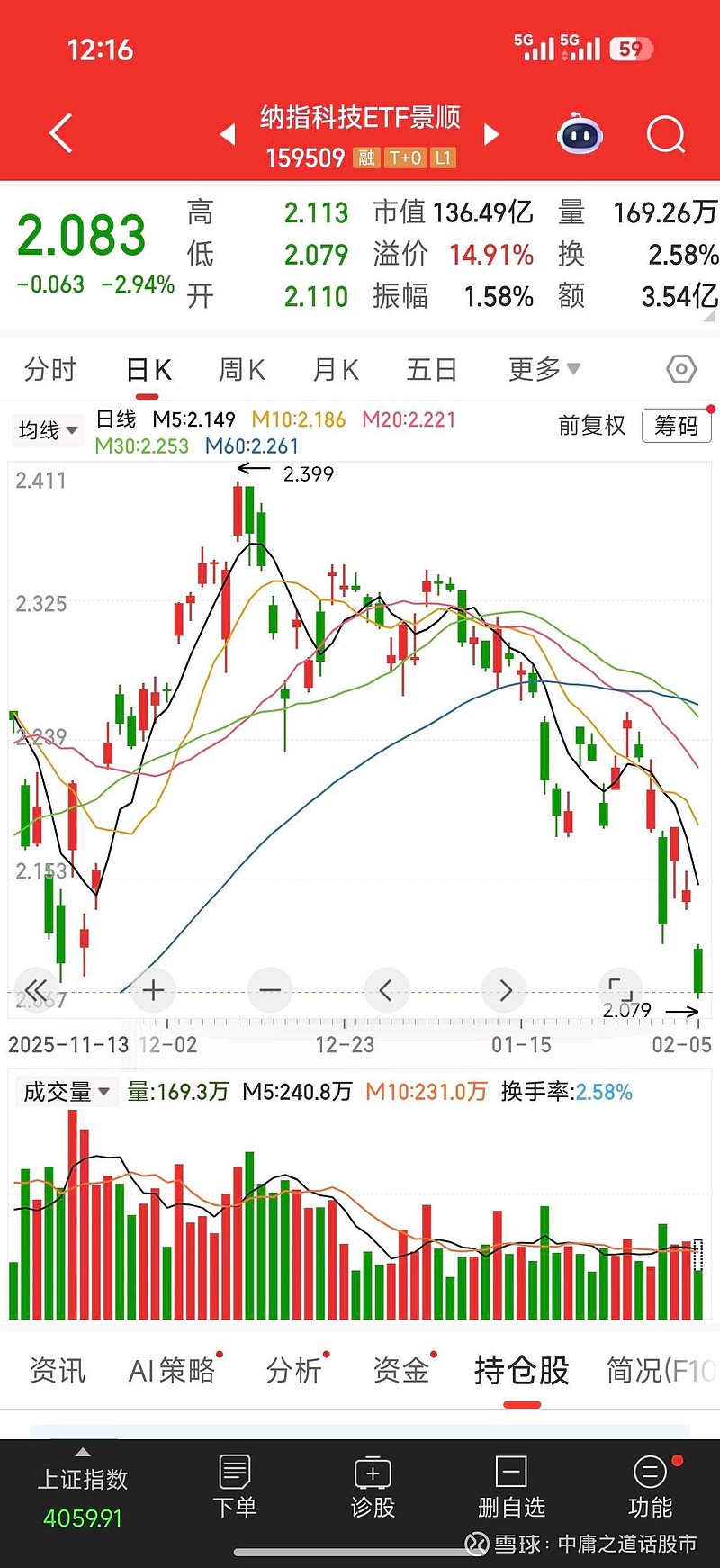Switch to the 周K weekly chart tab
Screen dimensions: 720x1568
240,369
